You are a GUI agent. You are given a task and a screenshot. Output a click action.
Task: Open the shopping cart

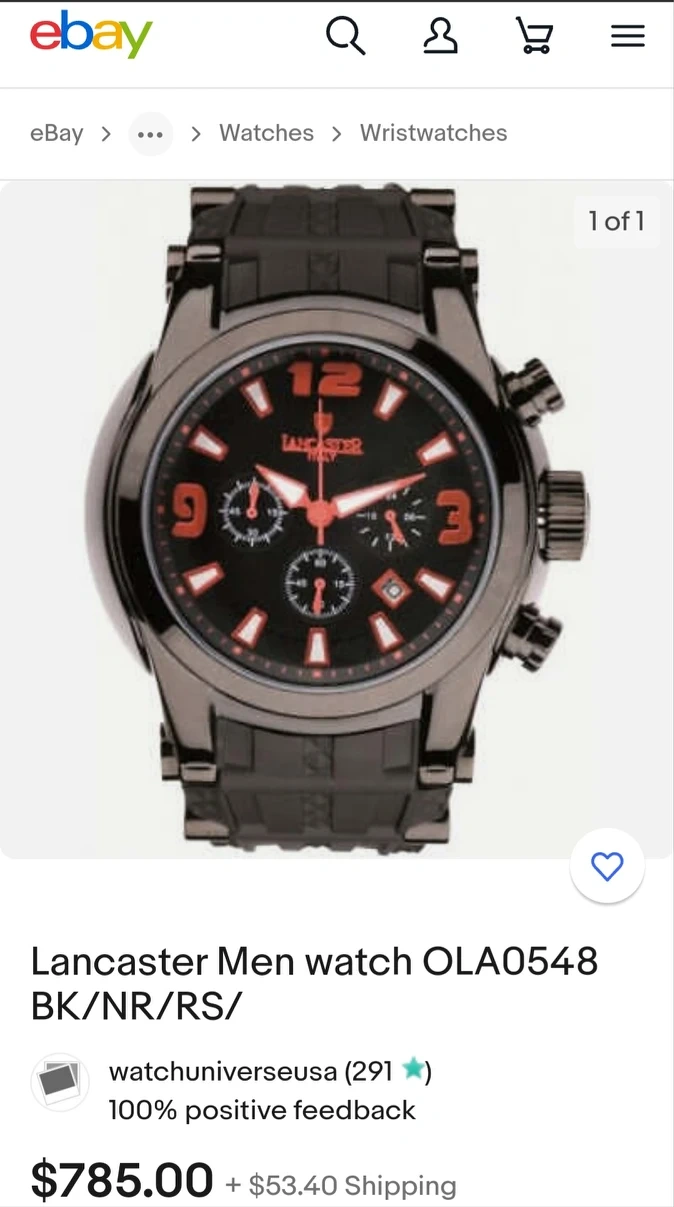pyautogui.click(x=534, y=37)
